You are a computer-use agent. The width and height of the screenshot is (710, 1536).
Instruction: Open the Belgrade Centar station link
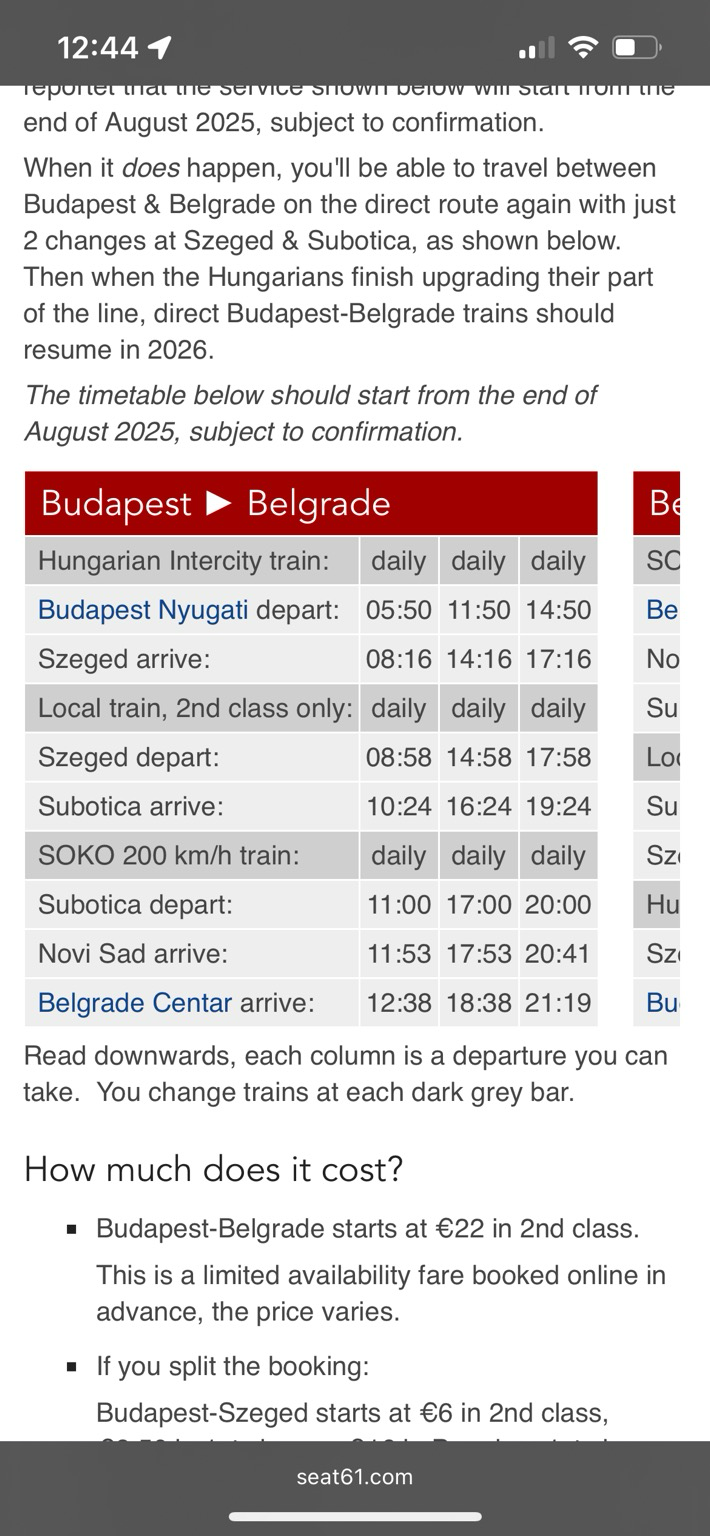(135, 1002)
